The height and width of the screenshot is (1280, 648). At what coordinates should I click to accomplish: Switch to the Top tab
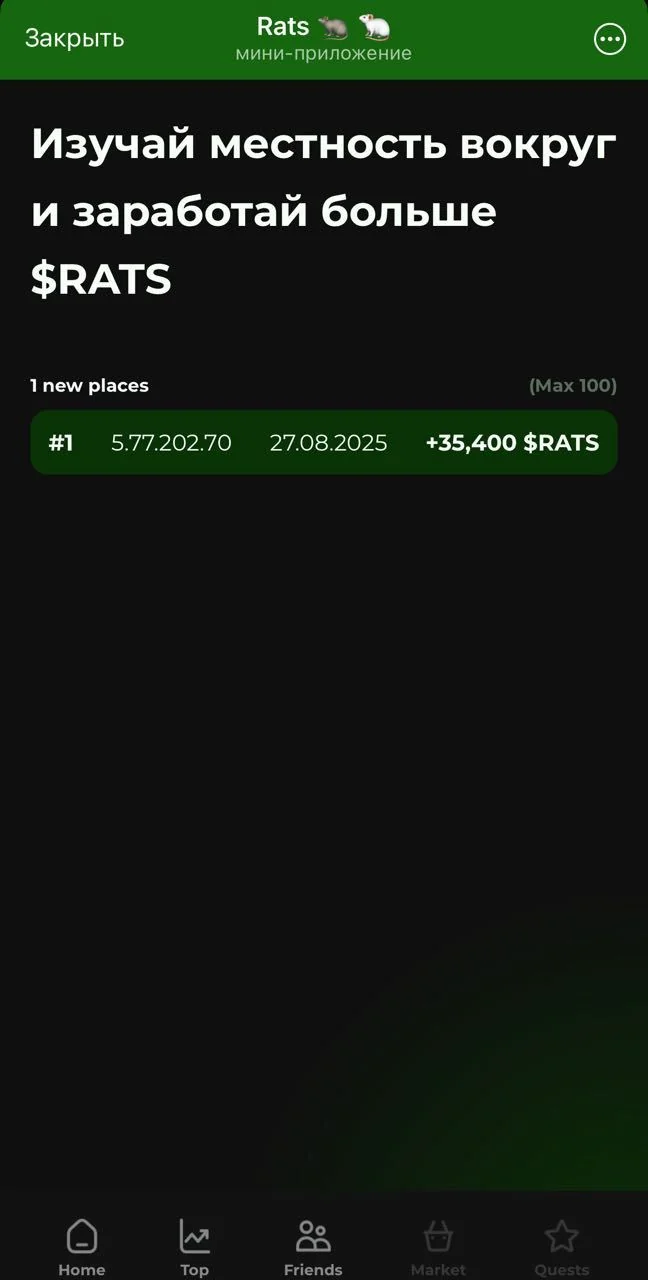pyautogui.click(x=194, y=1247)
